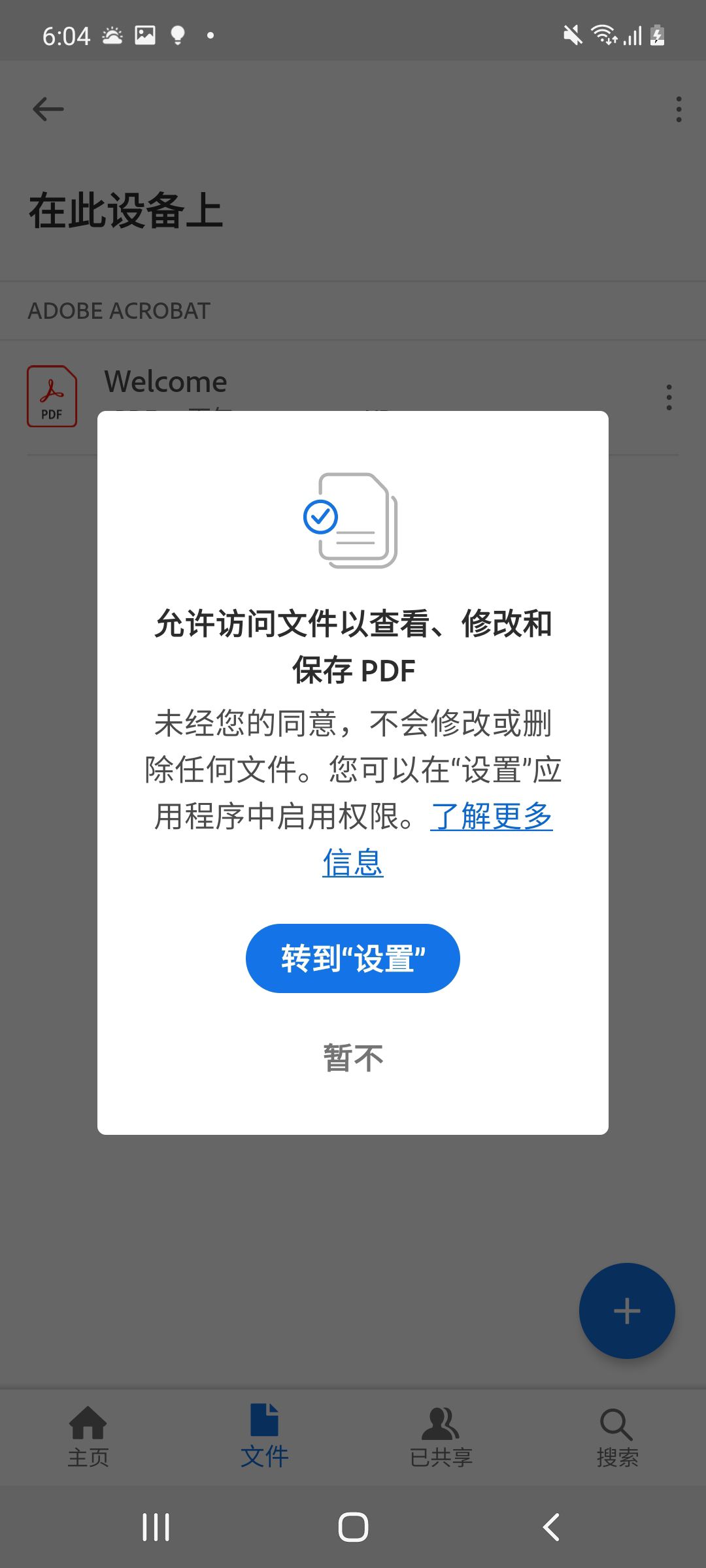Tap the Android back navigation button
The width and height of the screenshot is (706, 1568).
[549, 1527]
